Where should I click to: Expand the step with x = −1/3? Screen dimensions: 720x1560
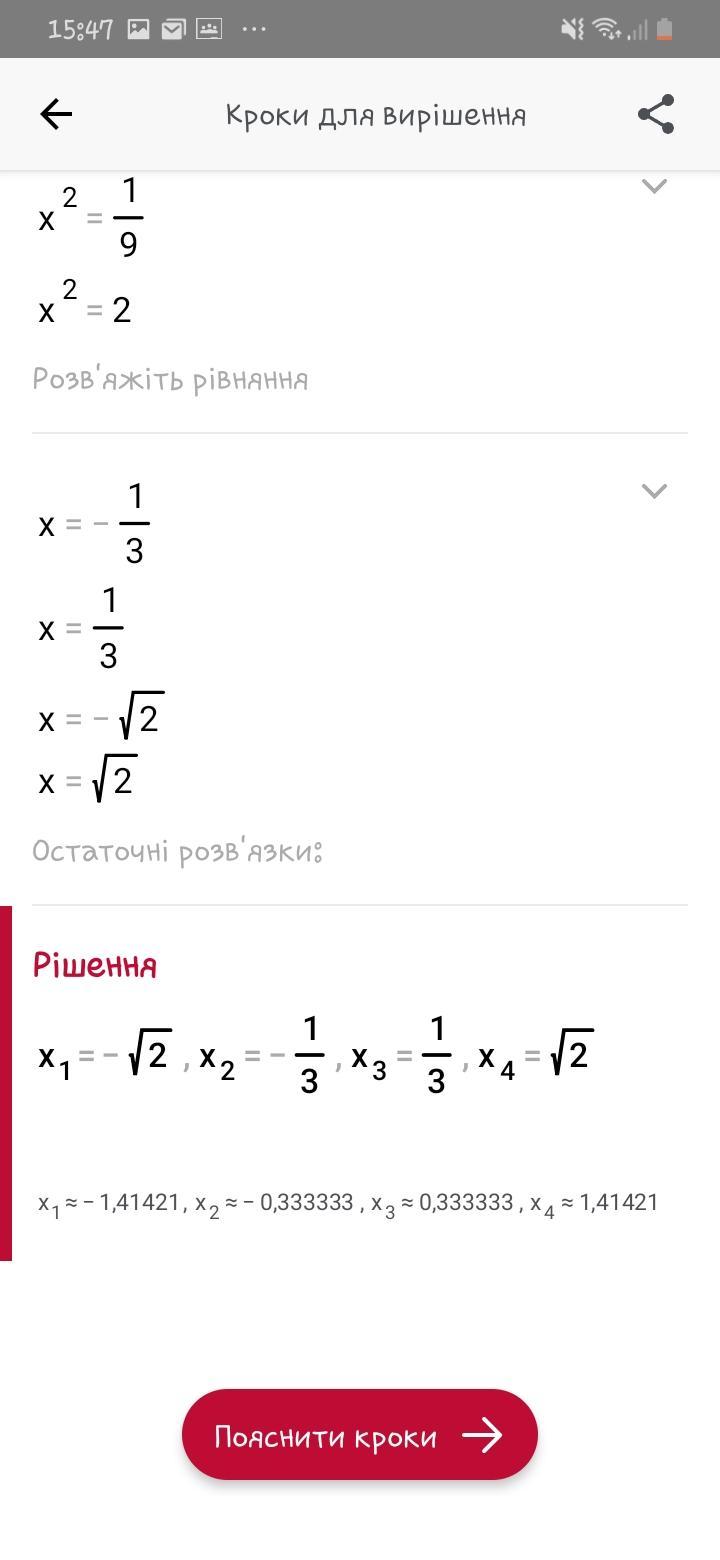(x=653, y=491)
